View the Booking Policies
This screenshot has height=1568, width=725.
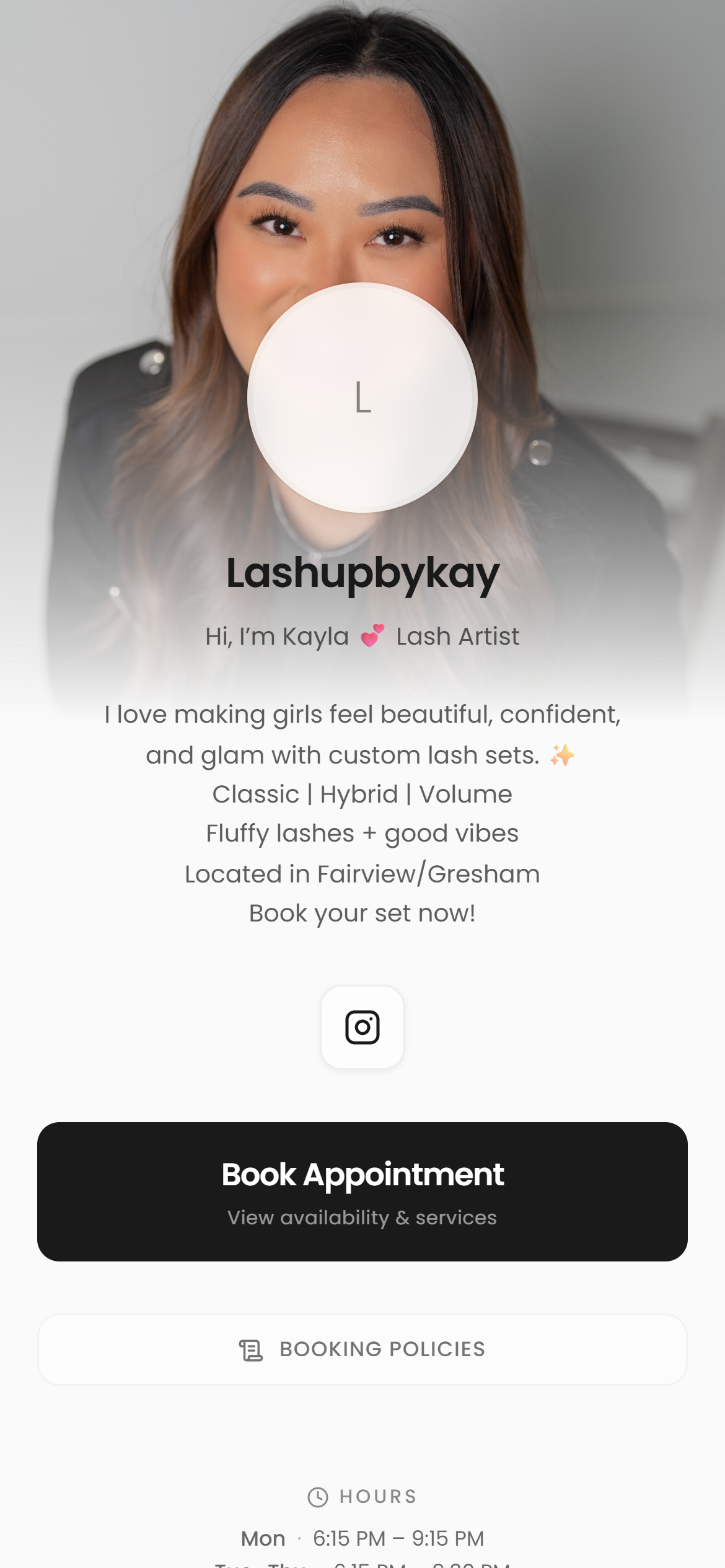click(x=362, y=1349)
